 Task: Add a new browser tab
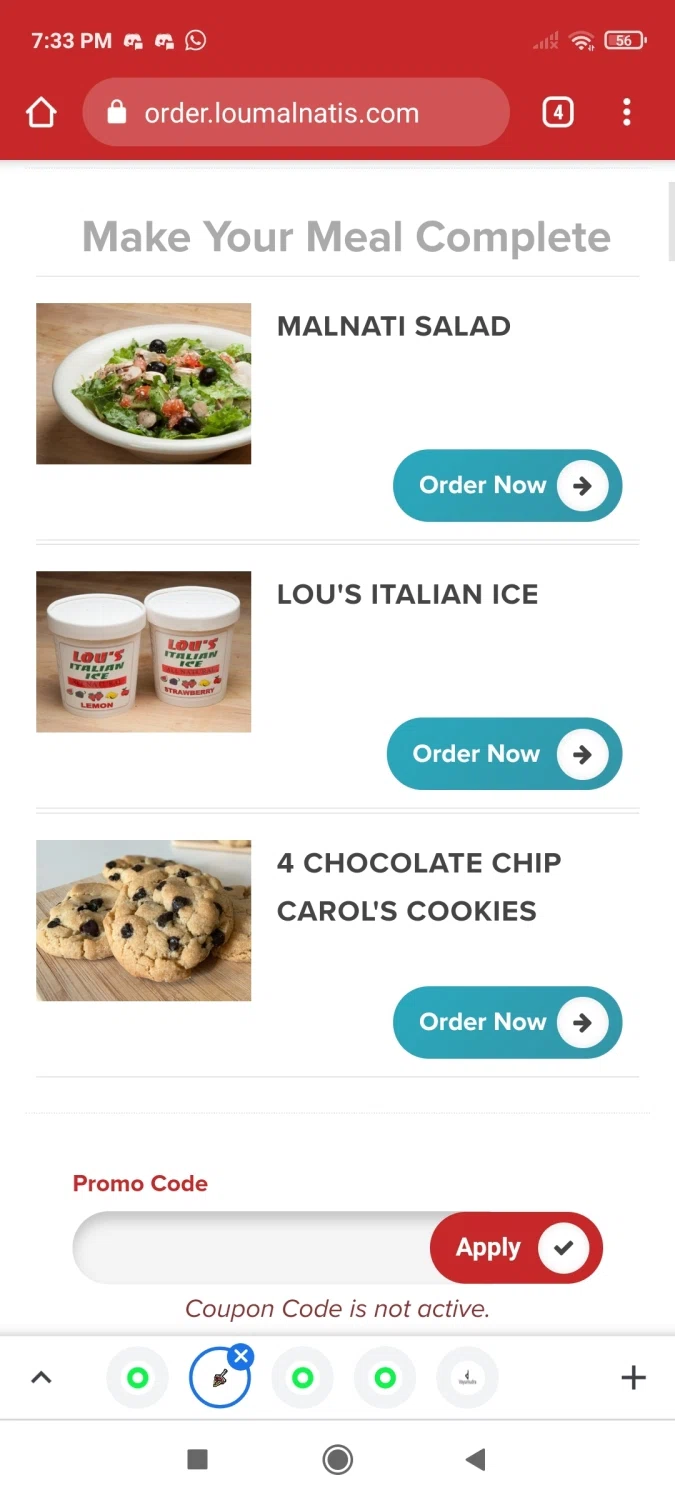(633, 1378)
